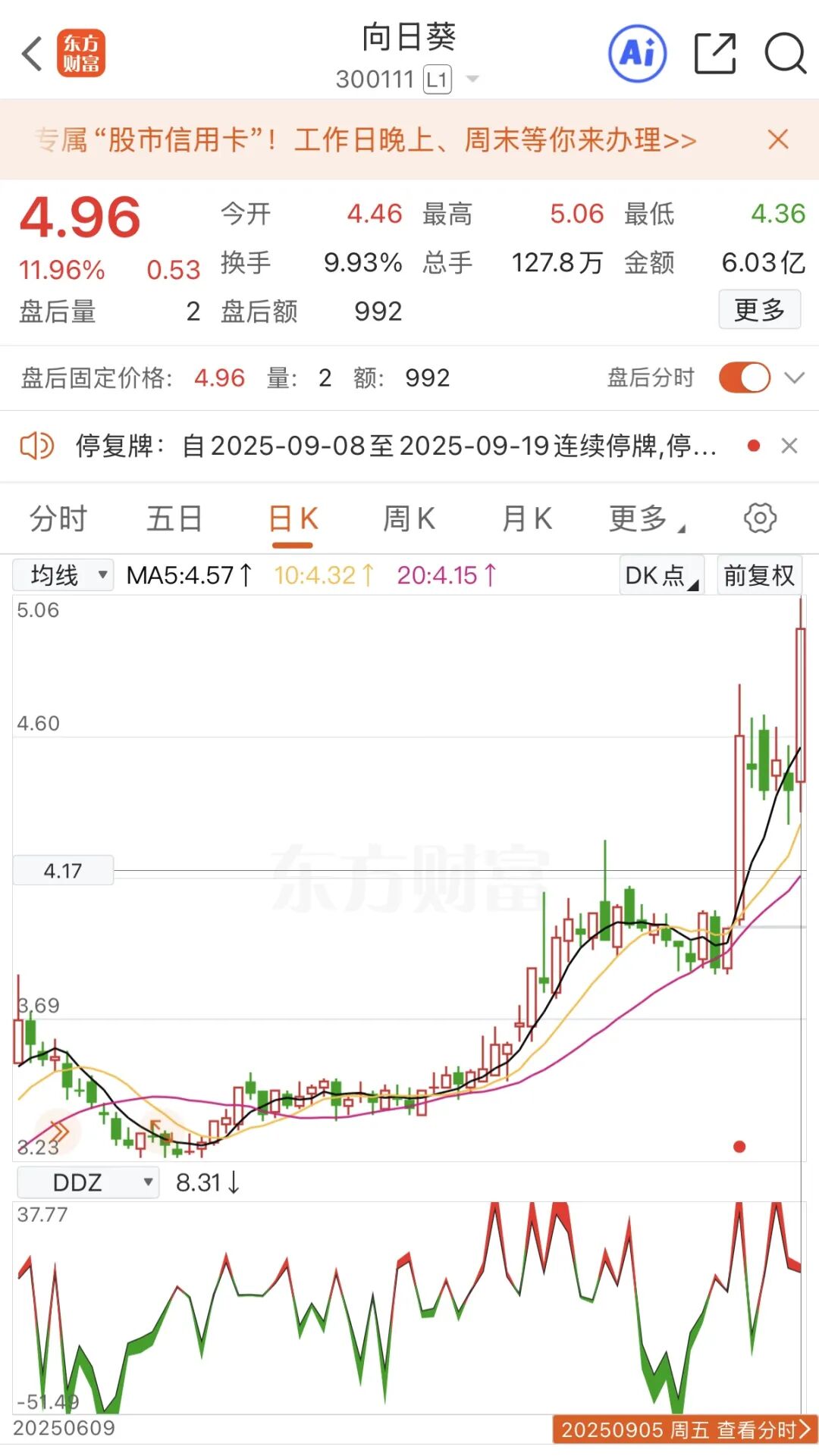Toggle the 盘后分时 switch off

click(745, 377)
